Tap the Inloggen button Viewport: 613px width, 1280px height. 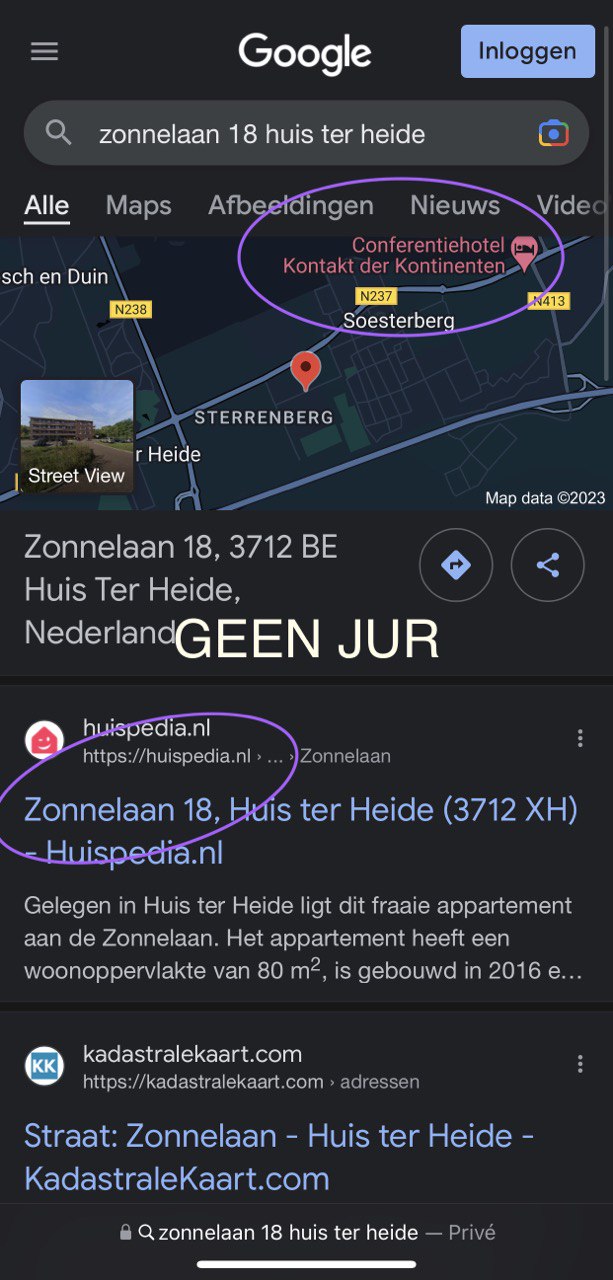point(526,51)
